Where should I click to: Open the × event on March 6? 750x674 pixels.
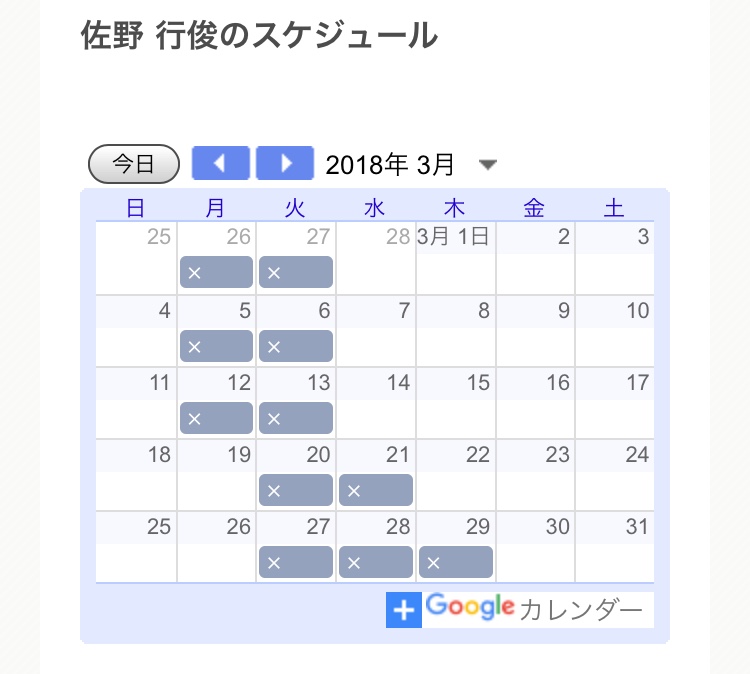(296, 346)
